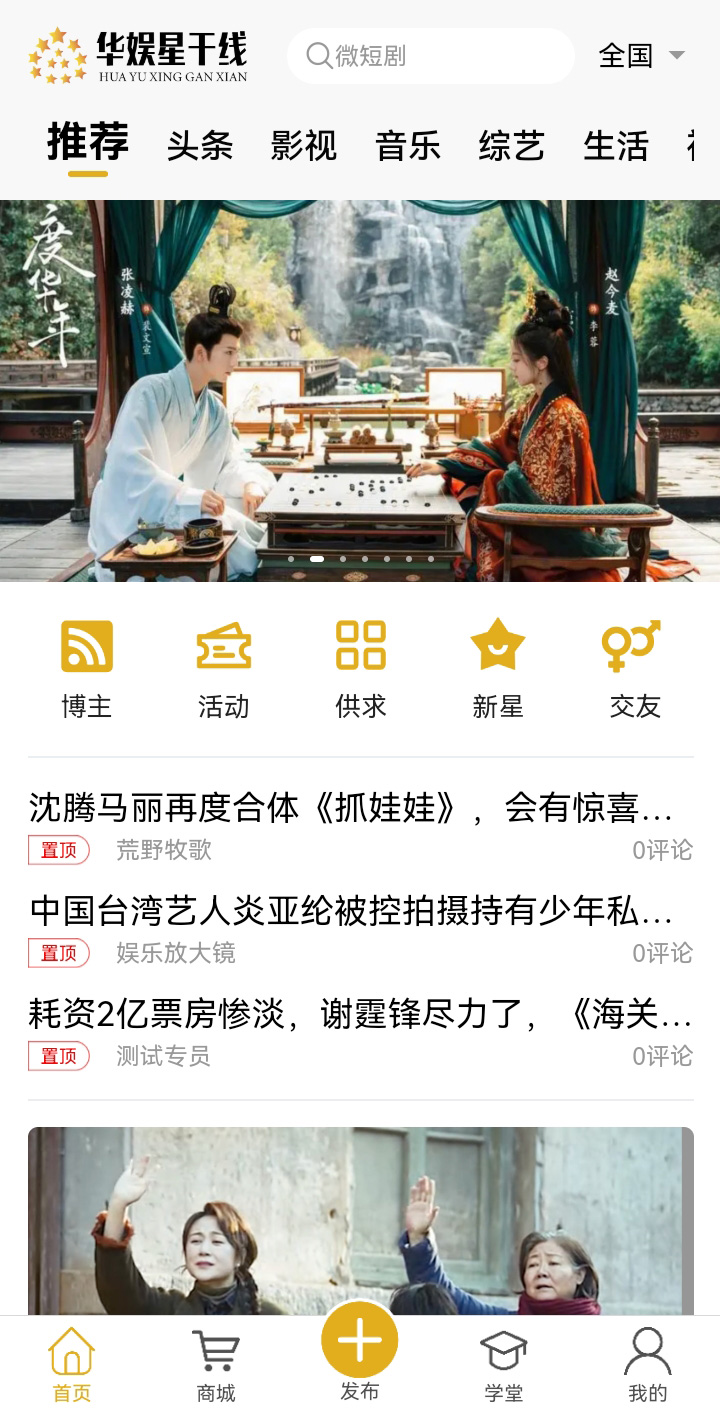Switch to the 头条 tab
720x1426 pixels.
click(200, 146)
